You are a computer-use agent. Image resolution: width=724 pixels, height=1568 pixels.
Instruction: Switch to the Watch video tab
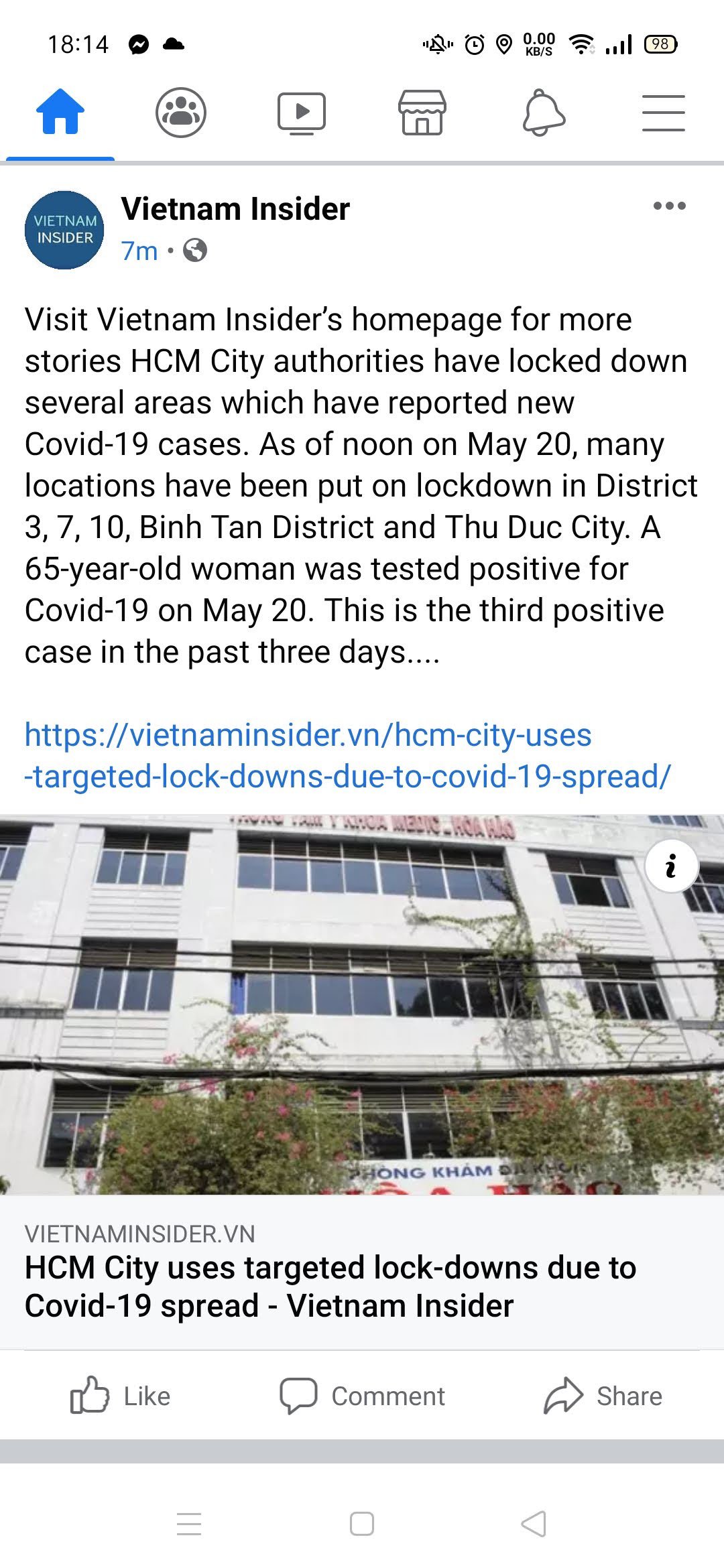pos(302,113)
